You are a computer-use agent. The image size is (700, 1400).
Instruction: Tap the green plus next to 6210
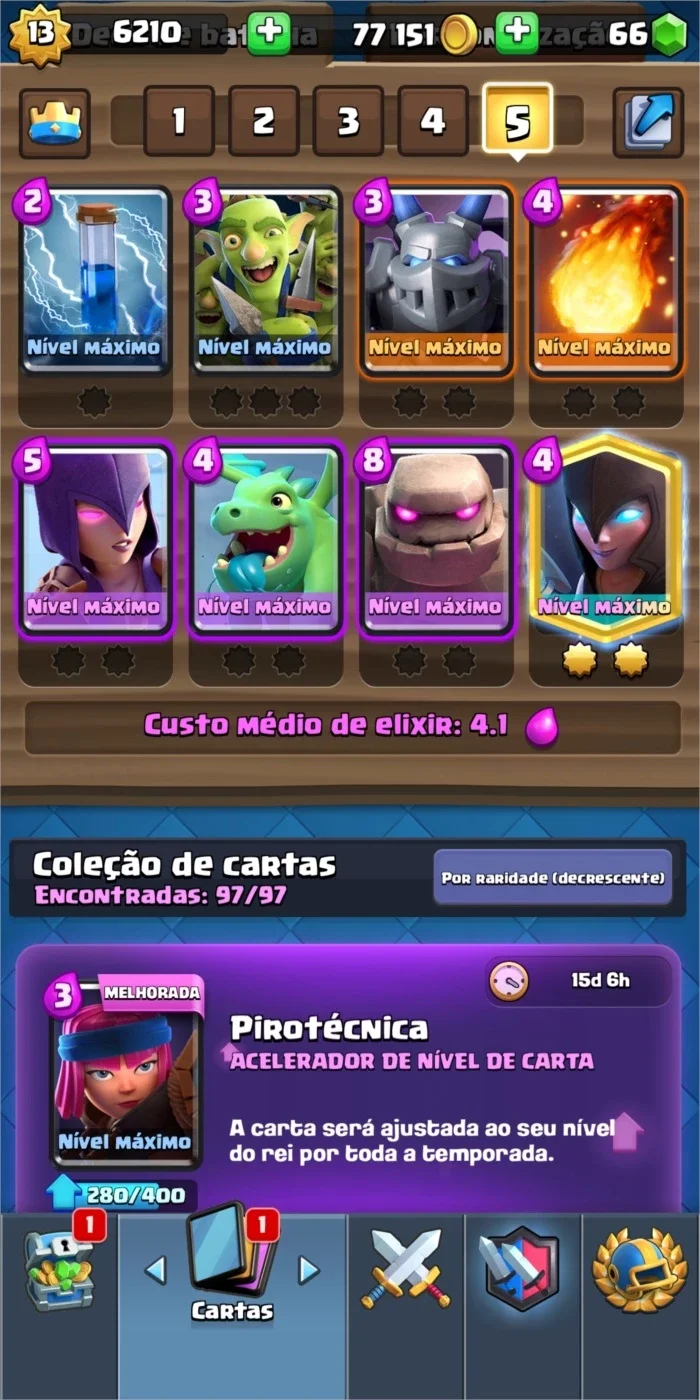[x=268, y=34]
